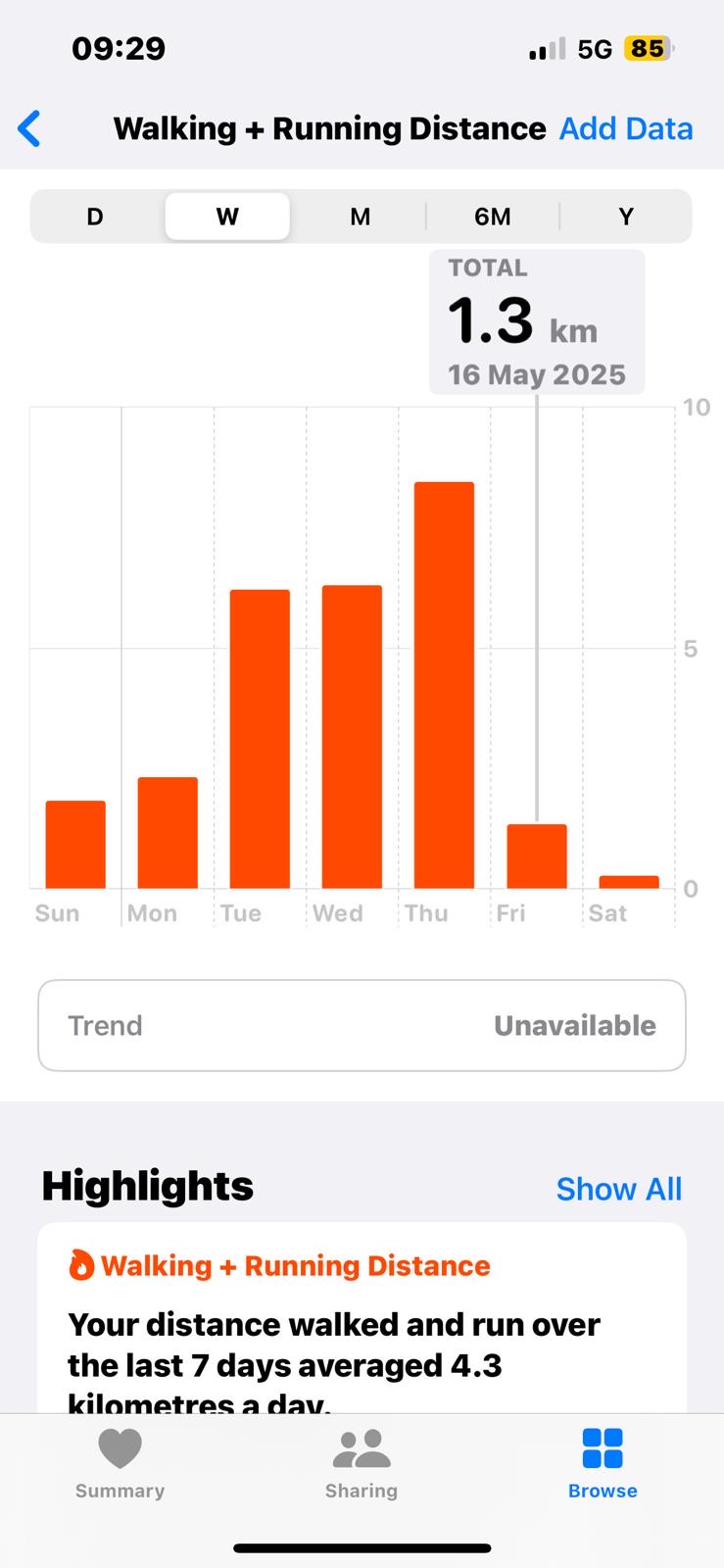724x1568 pixels.
Task: Select the Thu bar in the chart
Action: click(444, 685)
